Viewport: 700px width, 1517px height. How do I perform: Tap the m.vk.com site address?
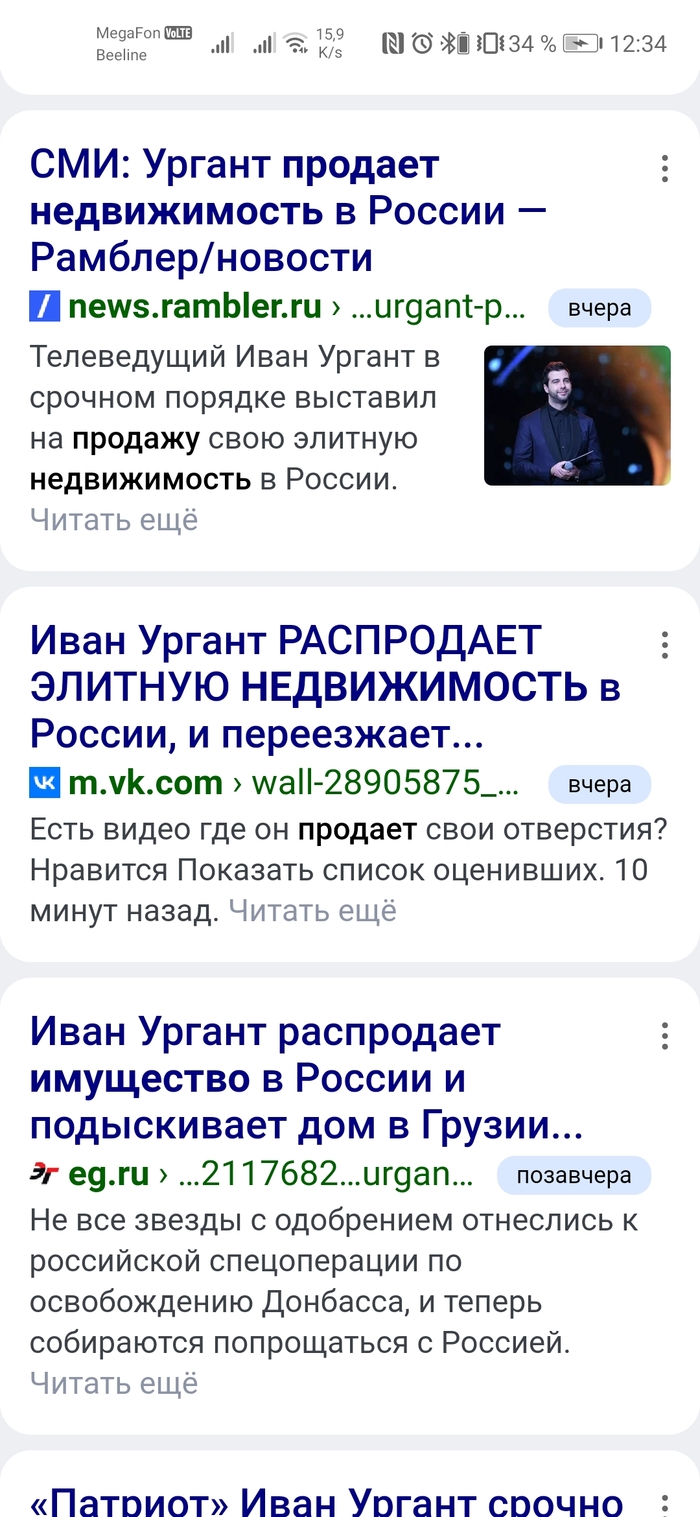pos(145,783)
